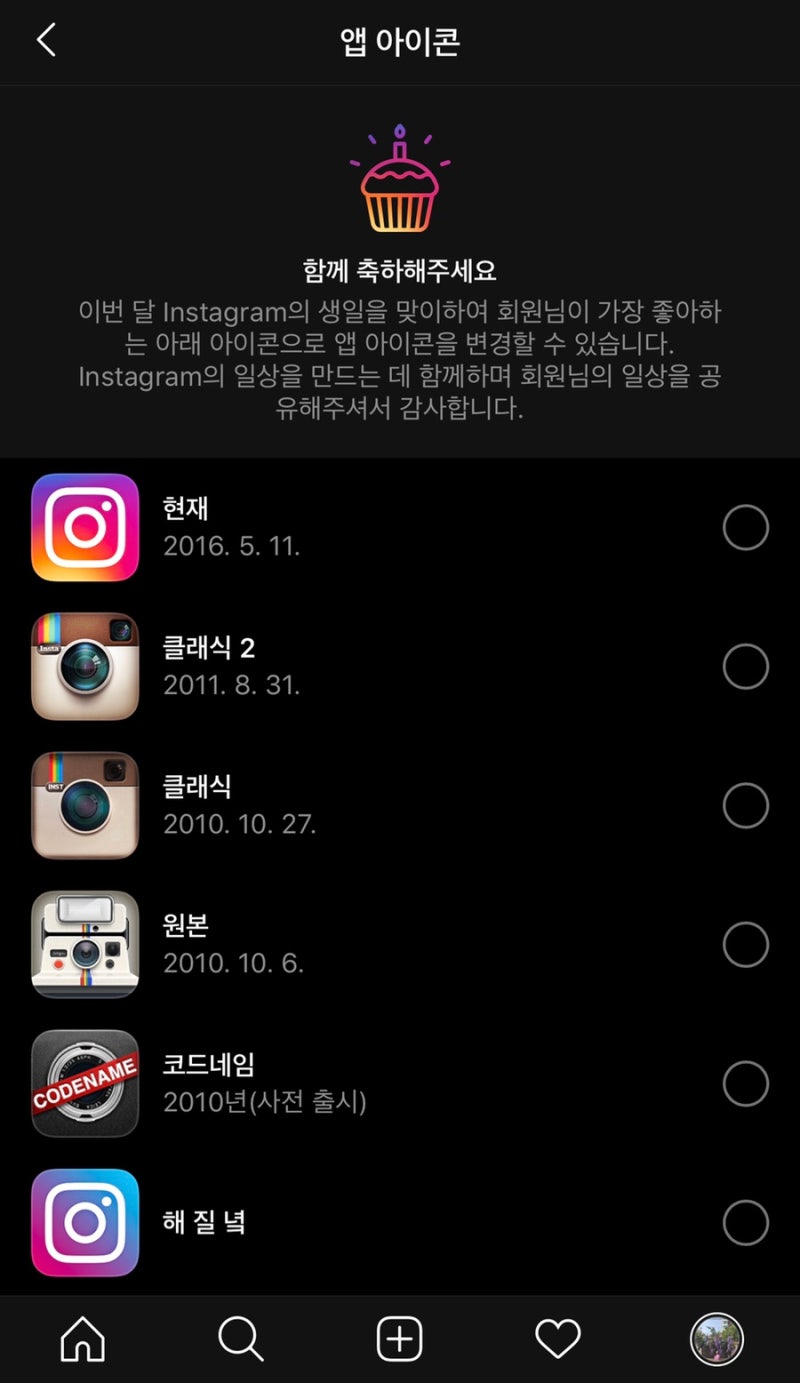Open the Home feed icon

pos(80,1337)
